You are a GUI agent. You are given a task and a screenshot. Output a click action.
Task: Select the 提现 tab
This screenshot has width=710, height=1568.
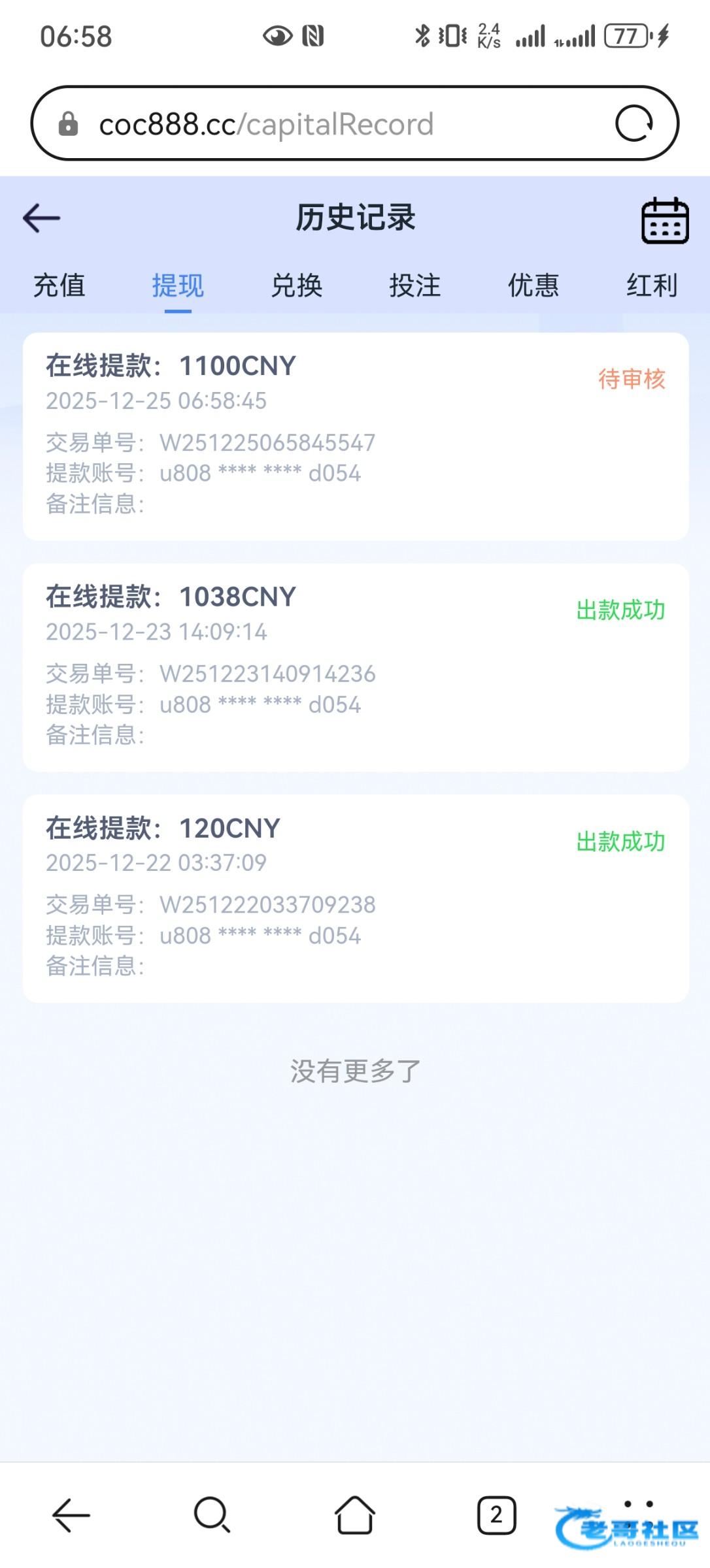pyautogui.click(x=178, y=286)
